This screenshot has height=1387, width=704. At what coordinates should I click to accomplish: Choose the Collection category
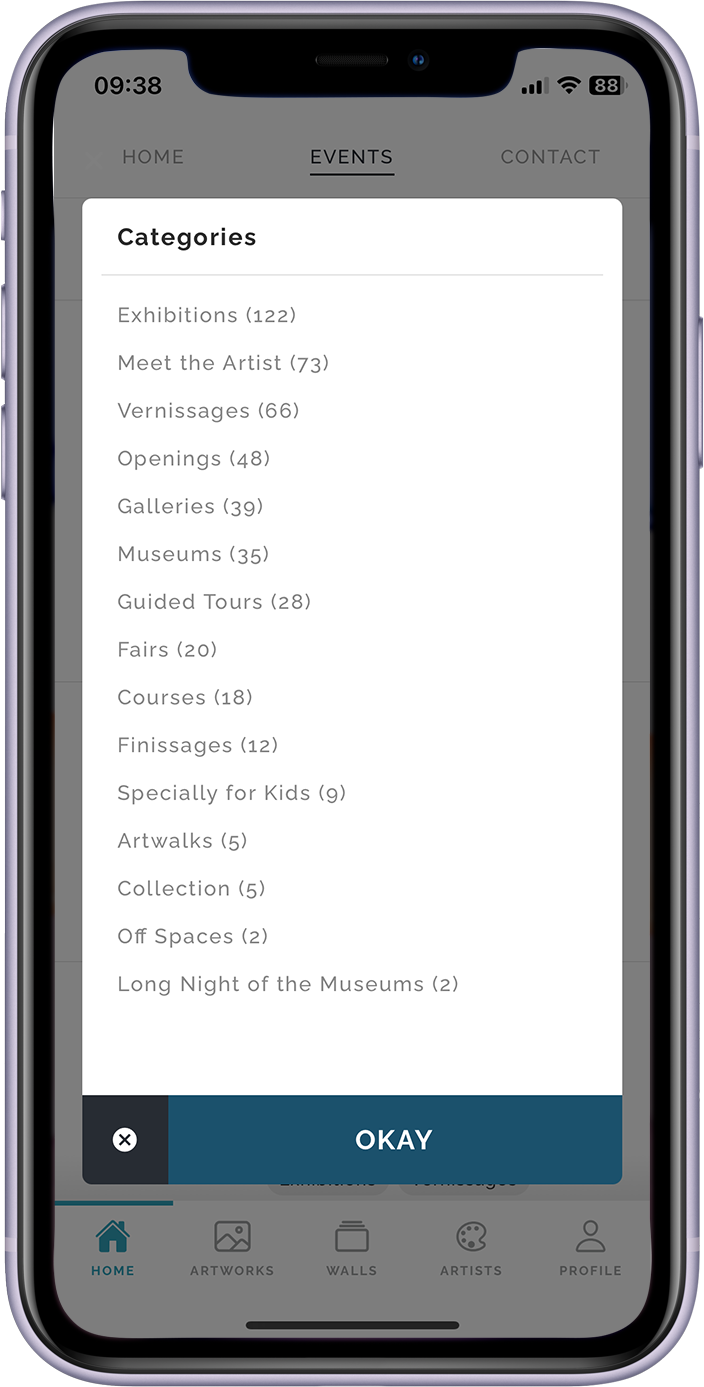[191, 888]
